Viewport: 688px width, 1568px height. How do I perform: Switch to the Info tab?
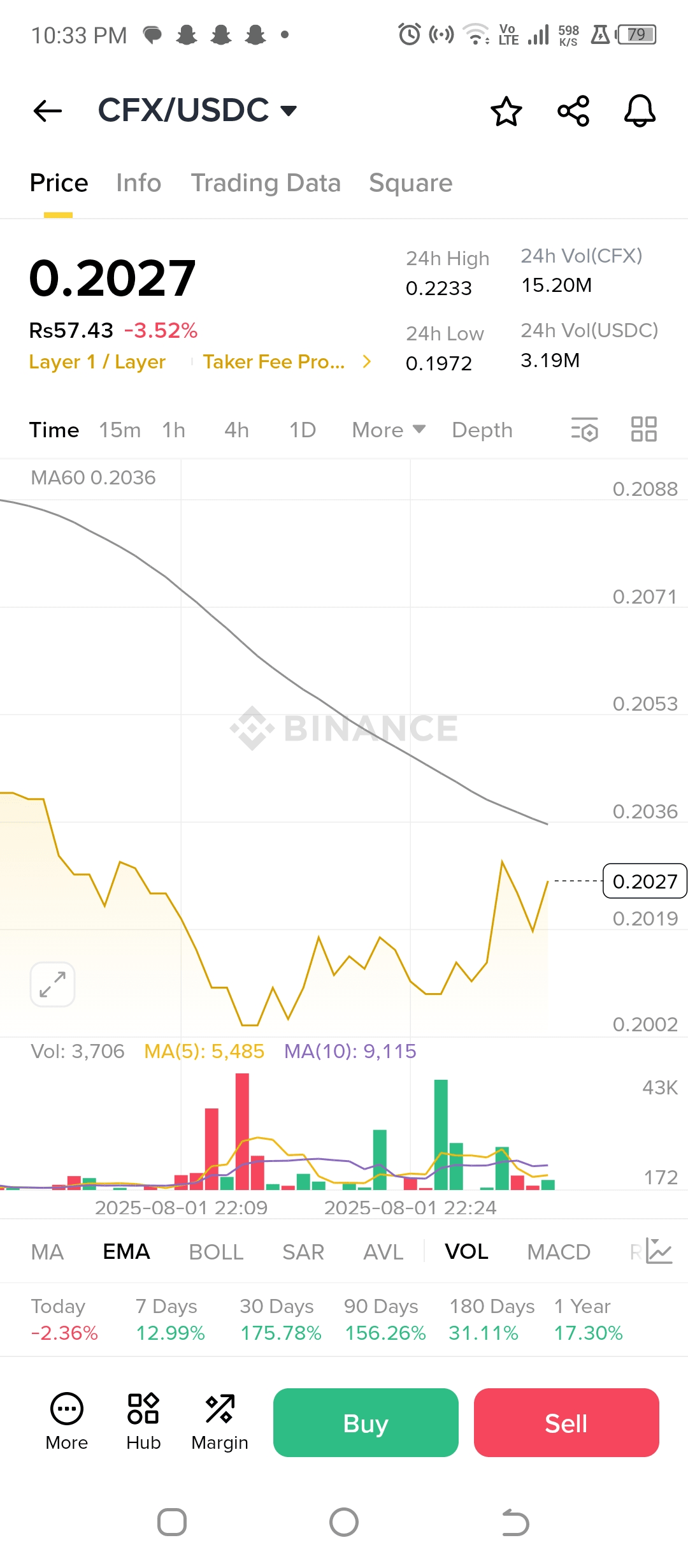click(x=138, y=183)
